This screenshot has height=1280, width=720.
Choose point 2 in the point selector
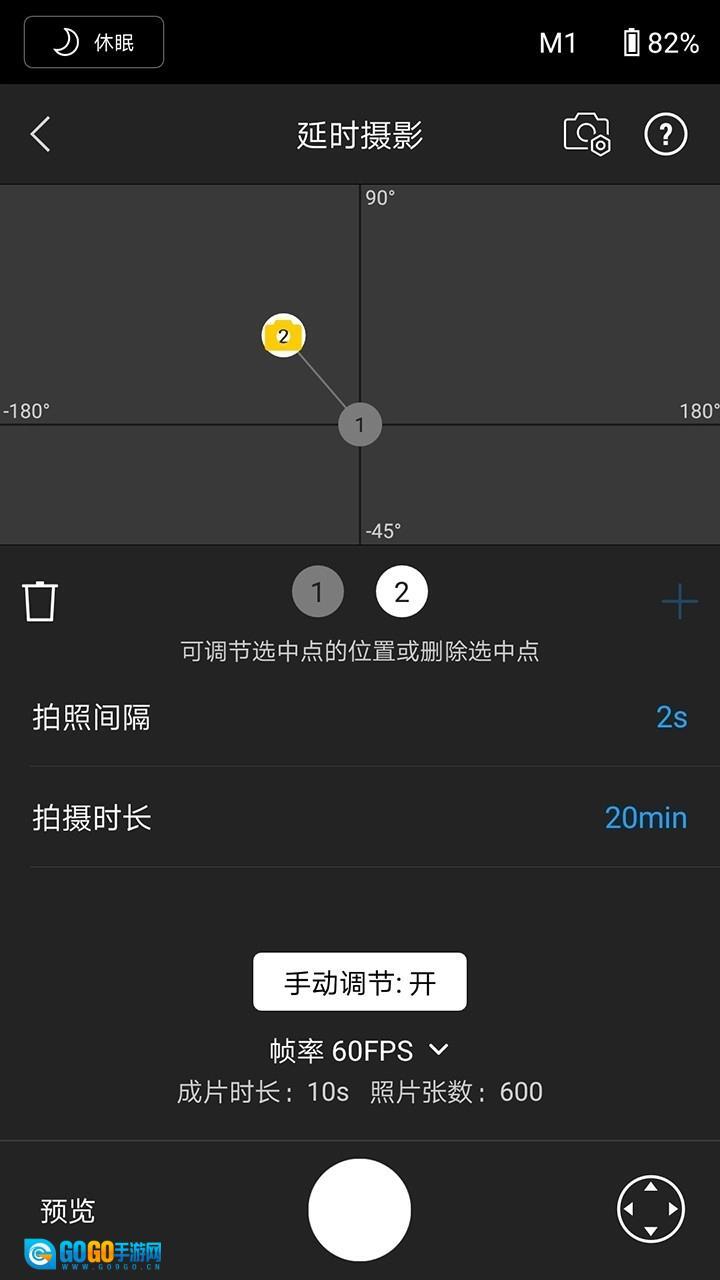point(401,593)
